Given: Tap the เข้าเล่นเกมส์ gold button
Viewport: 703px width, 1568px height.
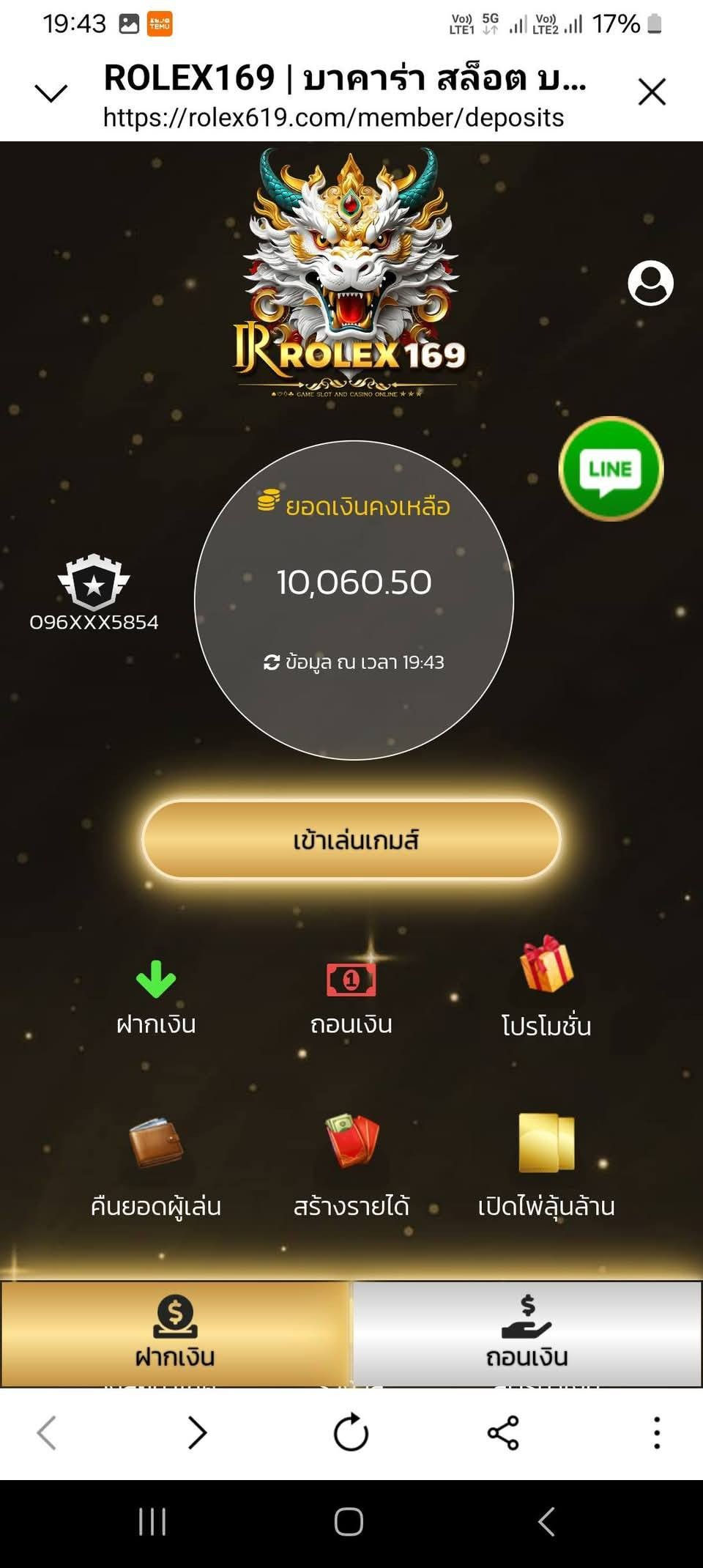Looking at the screenshot, I should coord(351,840).
